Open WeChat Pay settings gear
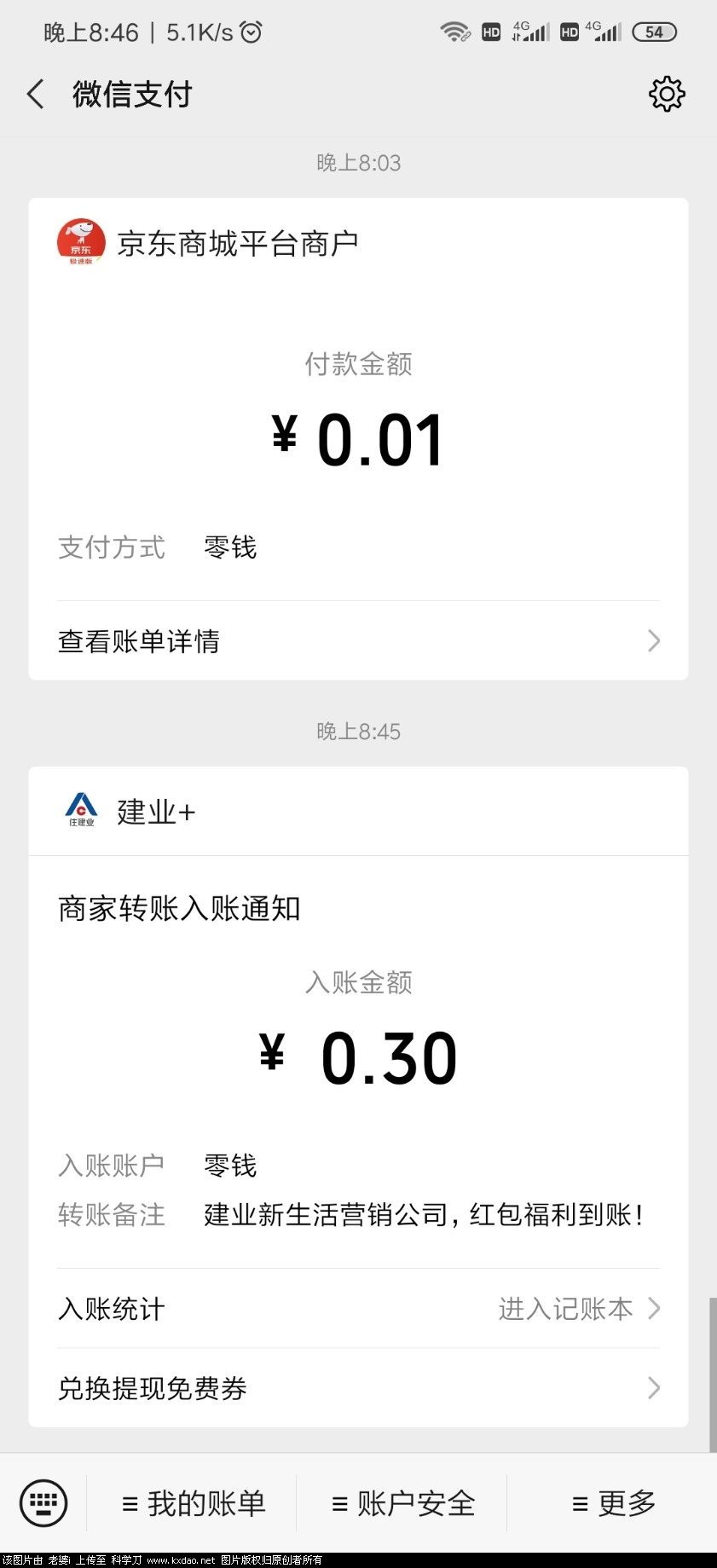This screenshot has width=717, height=1568. coord(667,94)
